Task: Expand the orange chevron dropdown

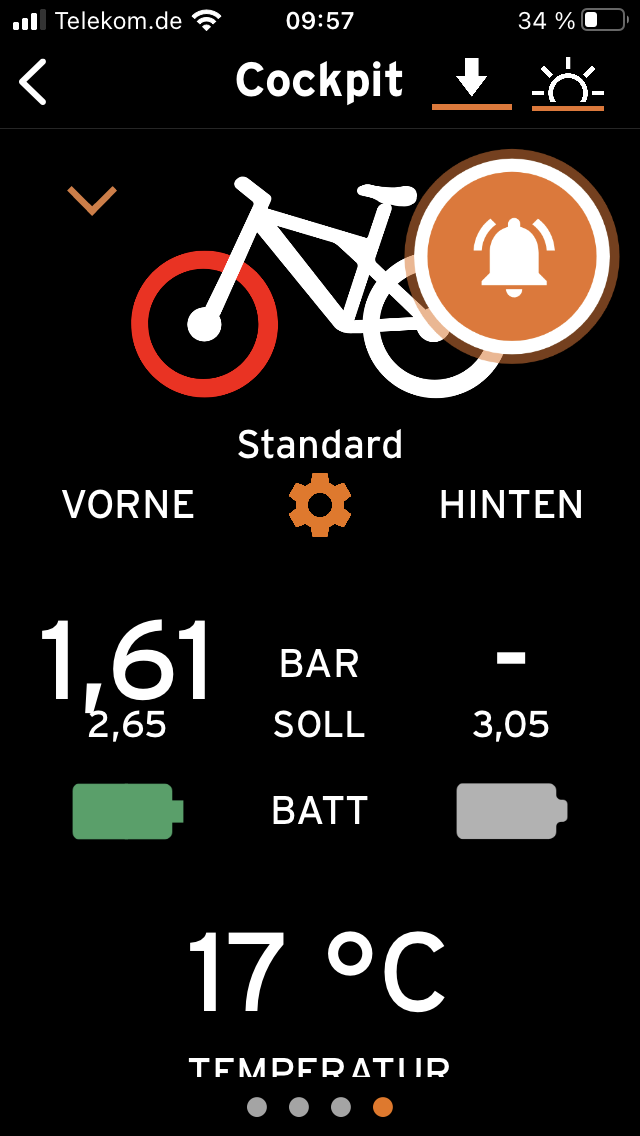Action: [x=92, y=200]
